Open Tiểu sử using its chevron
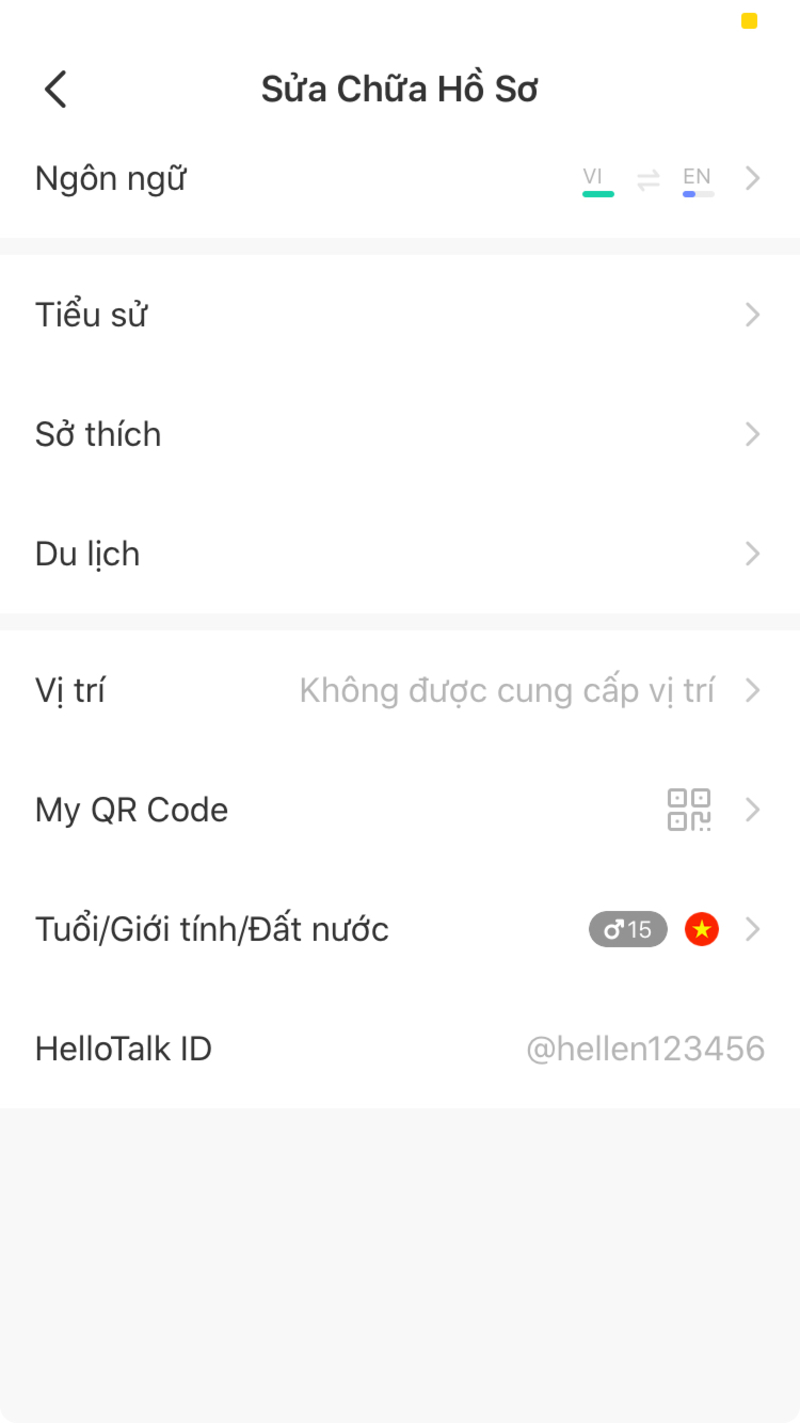The image size is (800, 1423). tap(753, 314)
